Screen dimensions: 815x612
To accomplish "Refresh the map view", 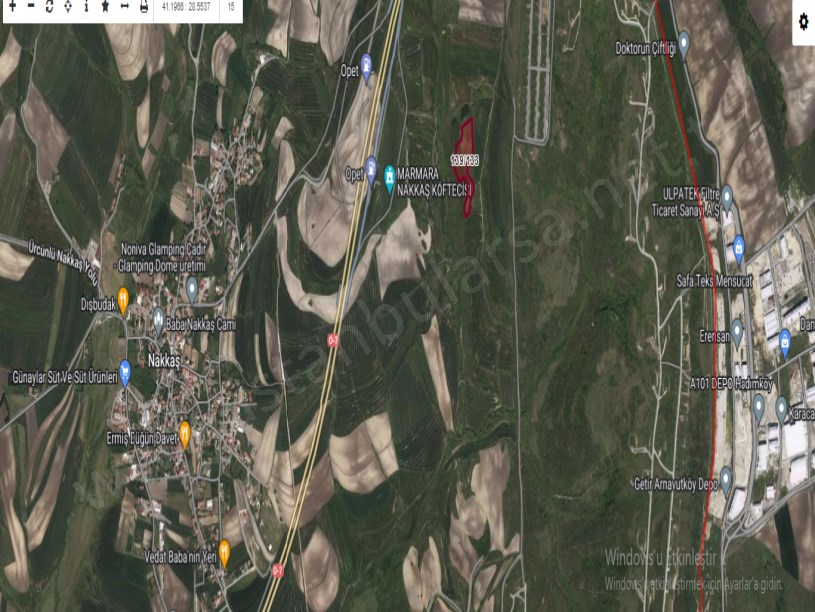I will [50, 6].
